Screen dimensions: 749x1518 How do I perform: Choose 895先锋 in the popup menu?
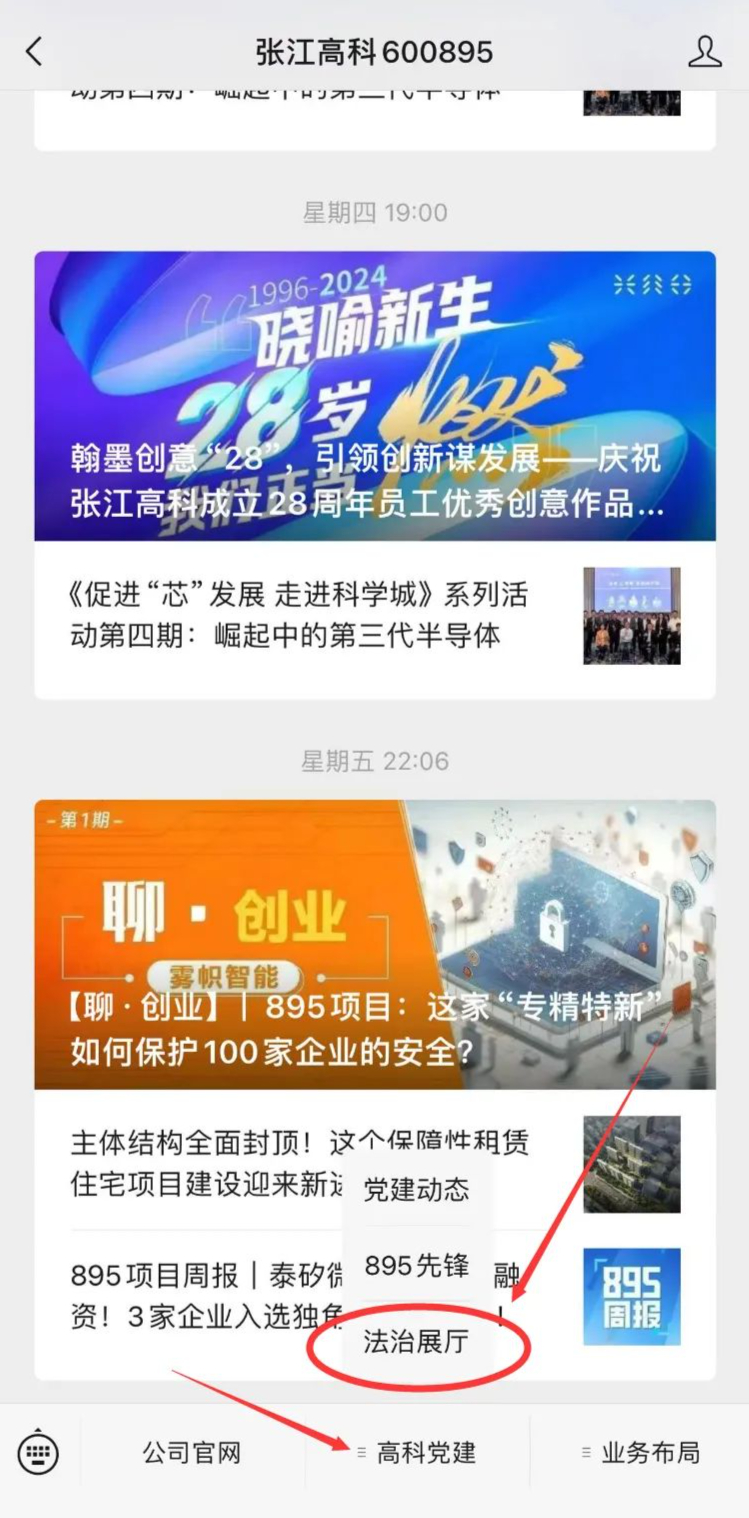(x=416, y=1266)
